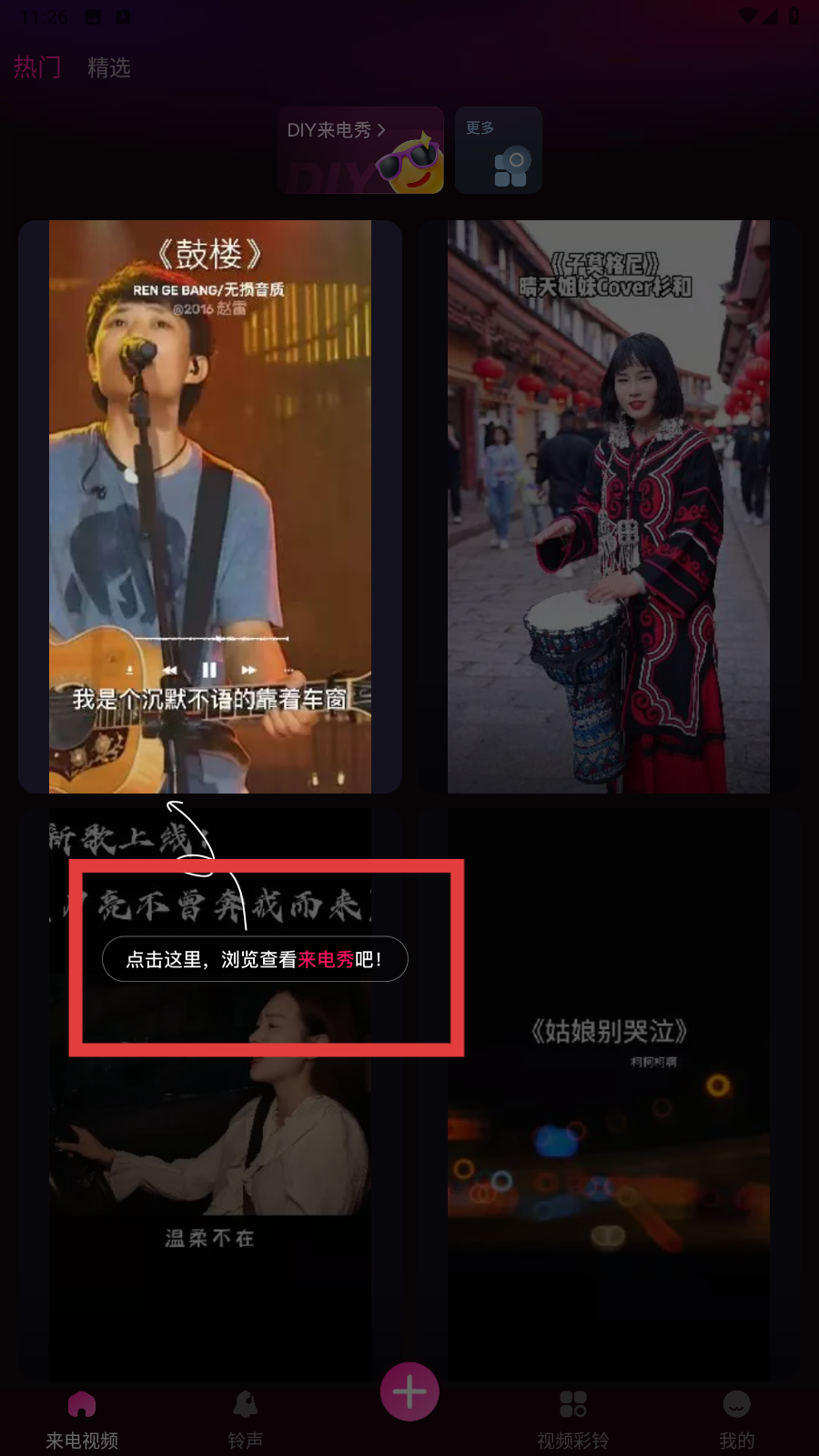Open the 《姑娘别哭泣》 video tile
819x1456 pixels.
(x=609, y=1092)
